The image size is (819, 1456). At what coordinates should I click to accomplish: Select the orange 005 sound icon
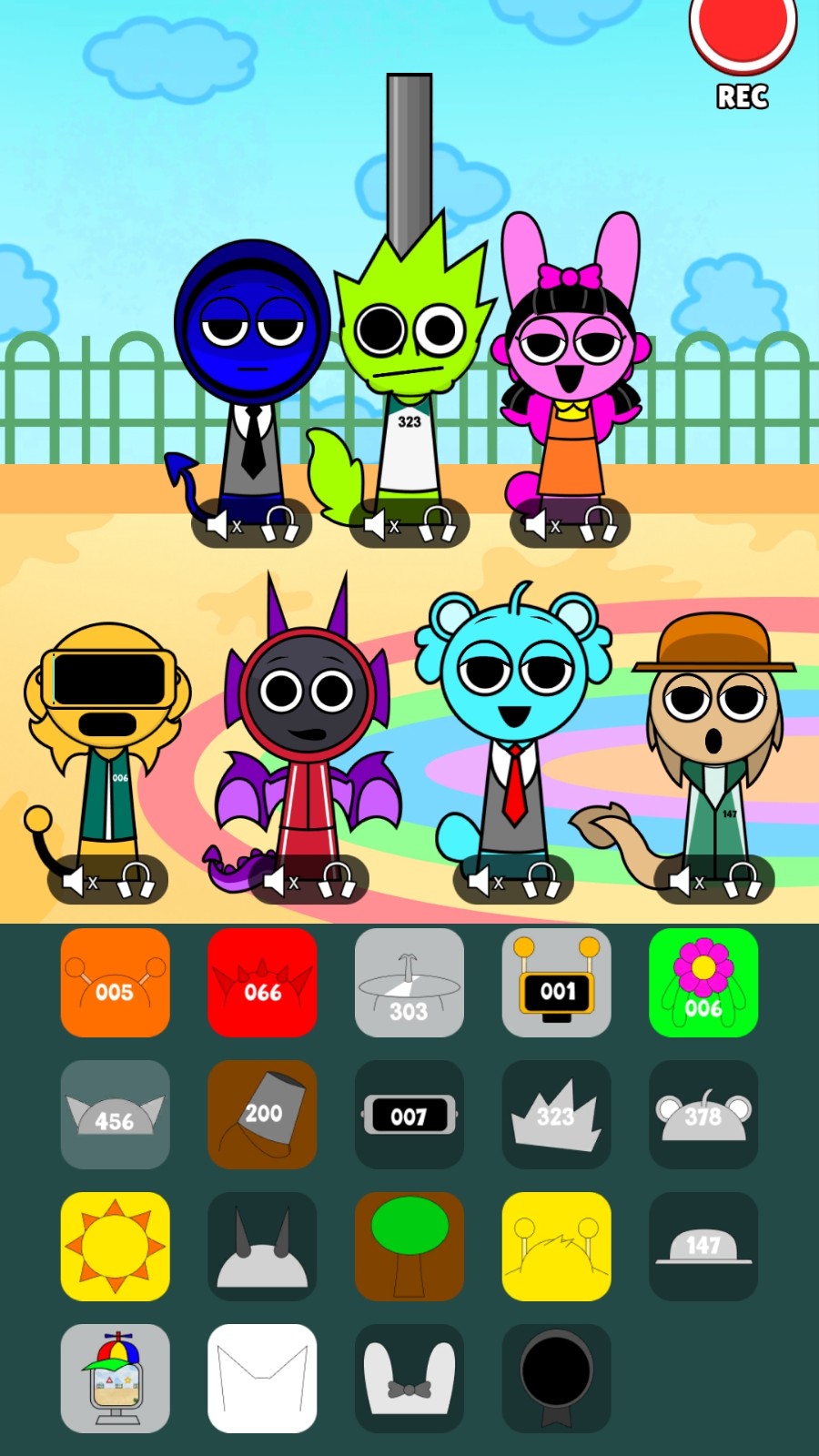tap(115, 983)
